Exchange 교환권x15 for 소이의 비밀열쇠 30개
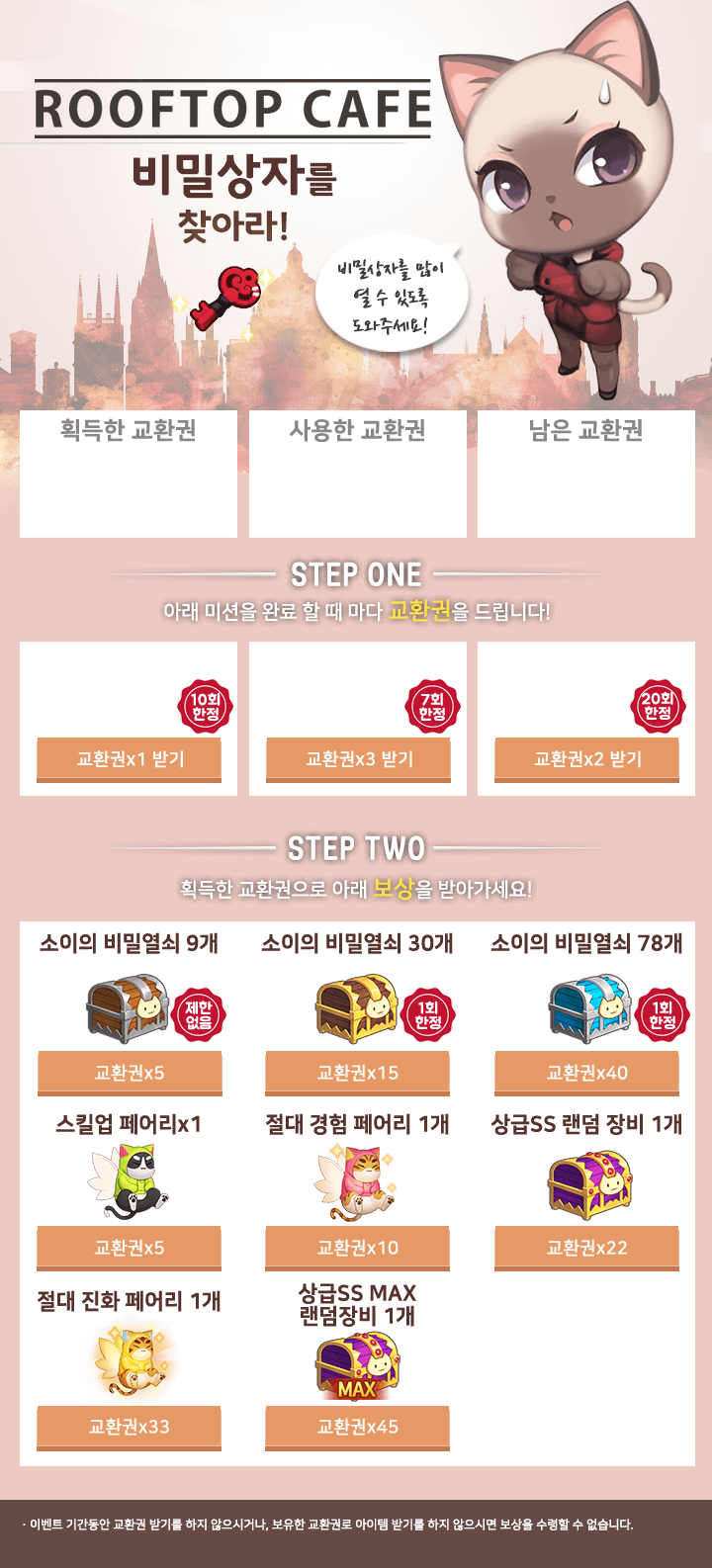The height and width of the screenshot is (1568, 712). coord(358,1074)
